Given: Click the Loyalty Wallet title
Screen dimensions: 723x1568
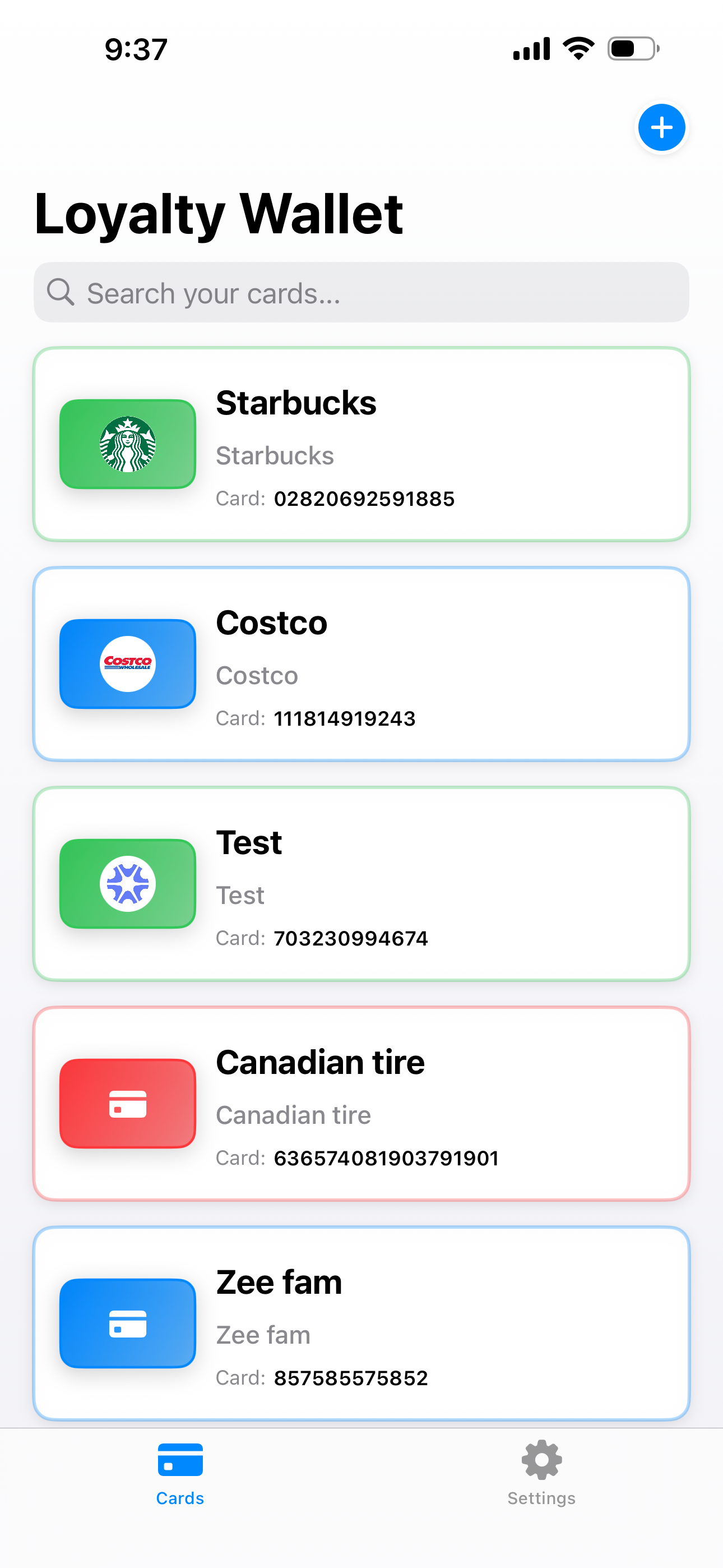Looking at the screenshot, I should 218,213.
